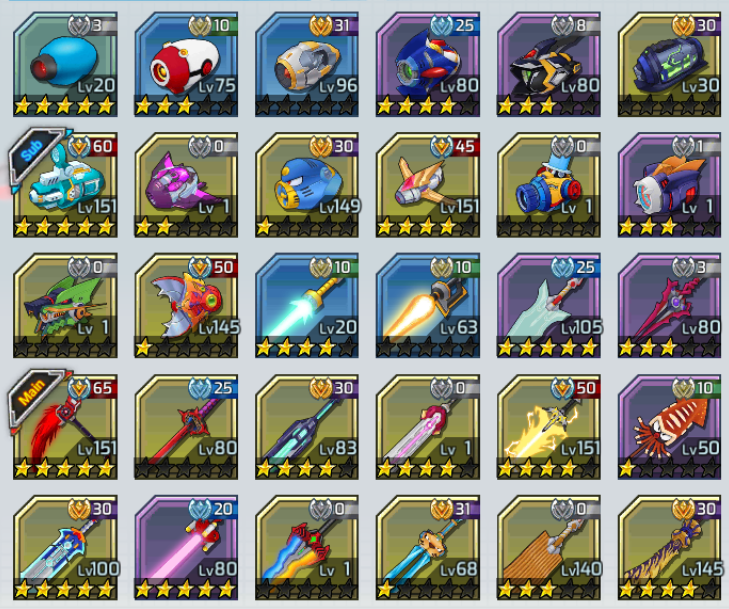Image resolution: width=729 pixels, height=609 pixels.
Task: Choose the lightning sword with rank 50
Action: click(549, 427)
